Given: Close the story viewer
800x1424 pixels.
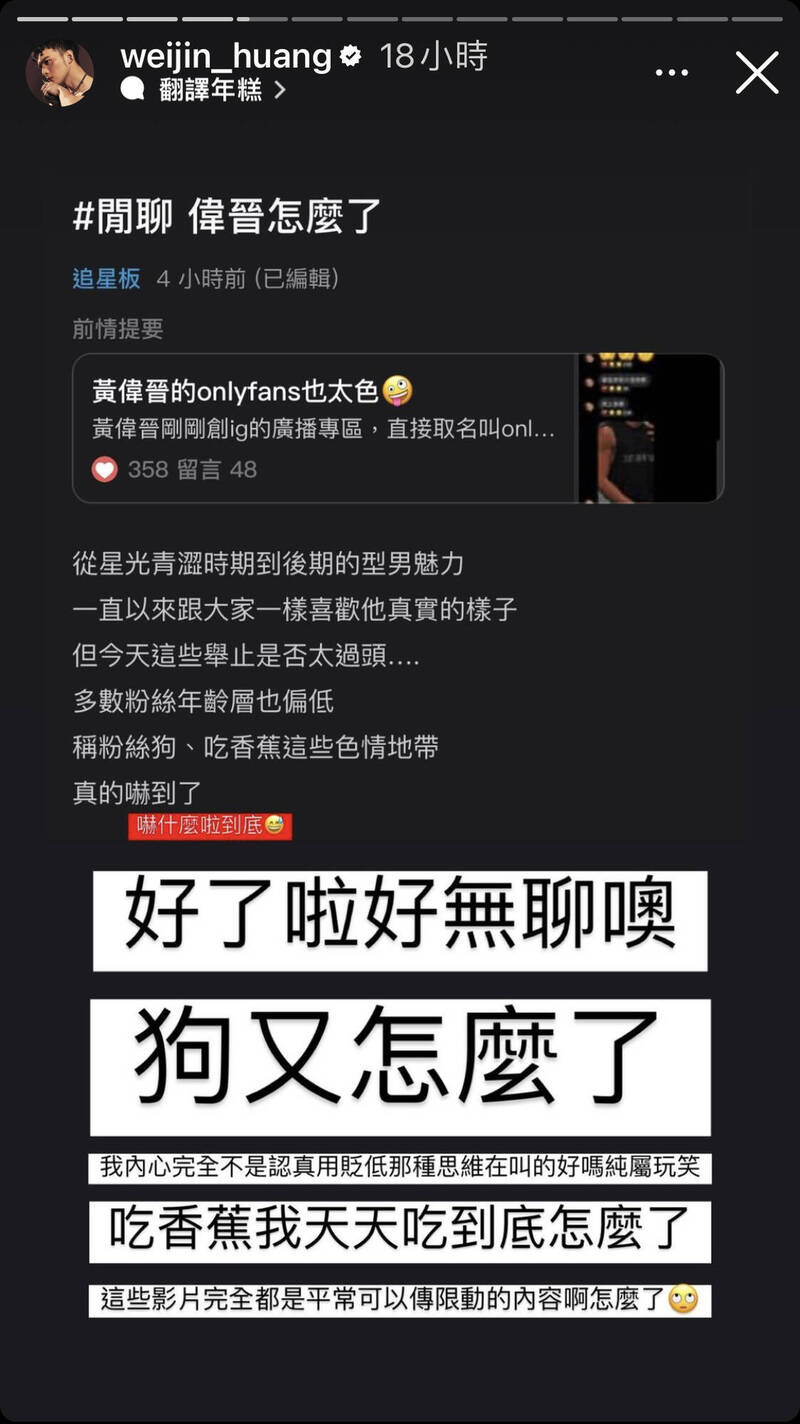Looking at the screenshot, I should [x=757, y=73].
